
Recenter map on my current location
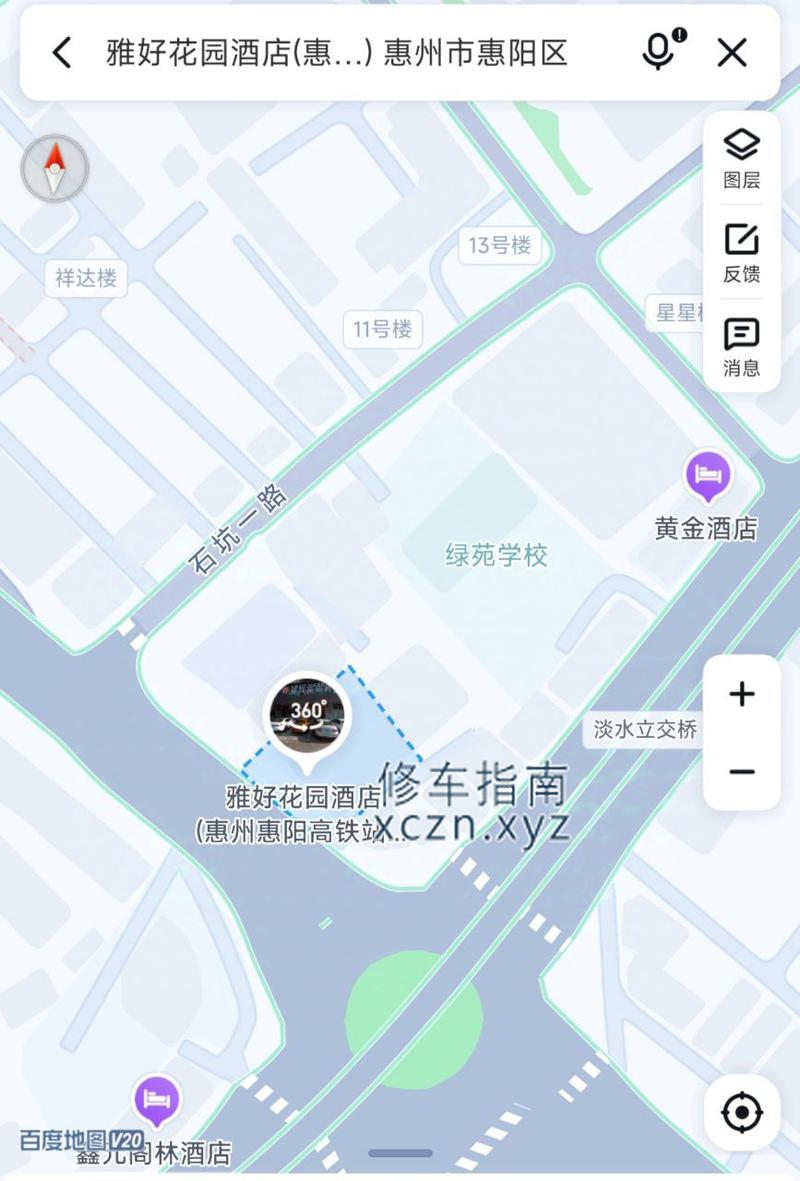(741, 1111)
